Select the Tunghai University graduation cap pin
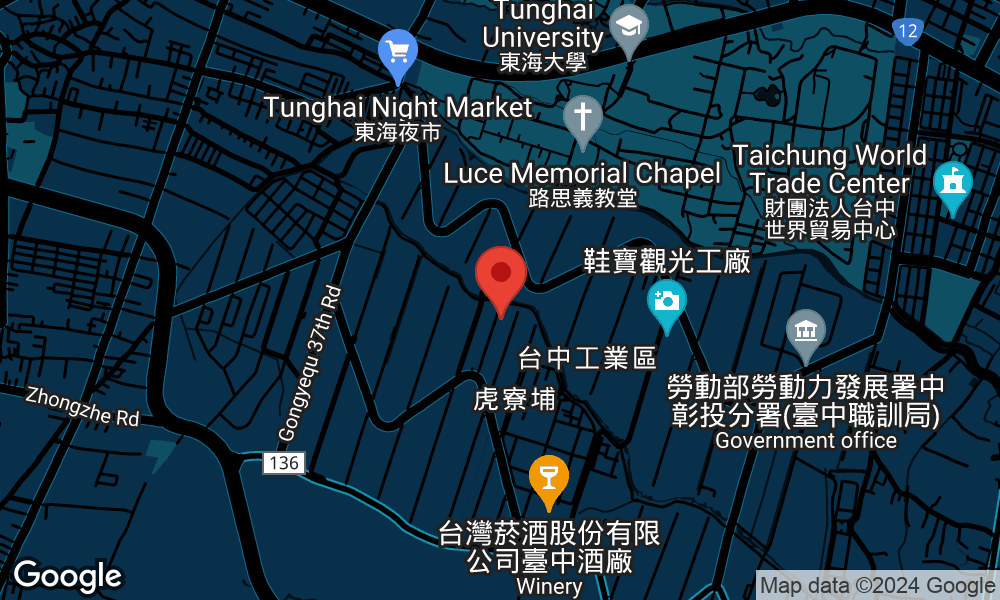The image size is (1000, 600). [x=628, y=26]
